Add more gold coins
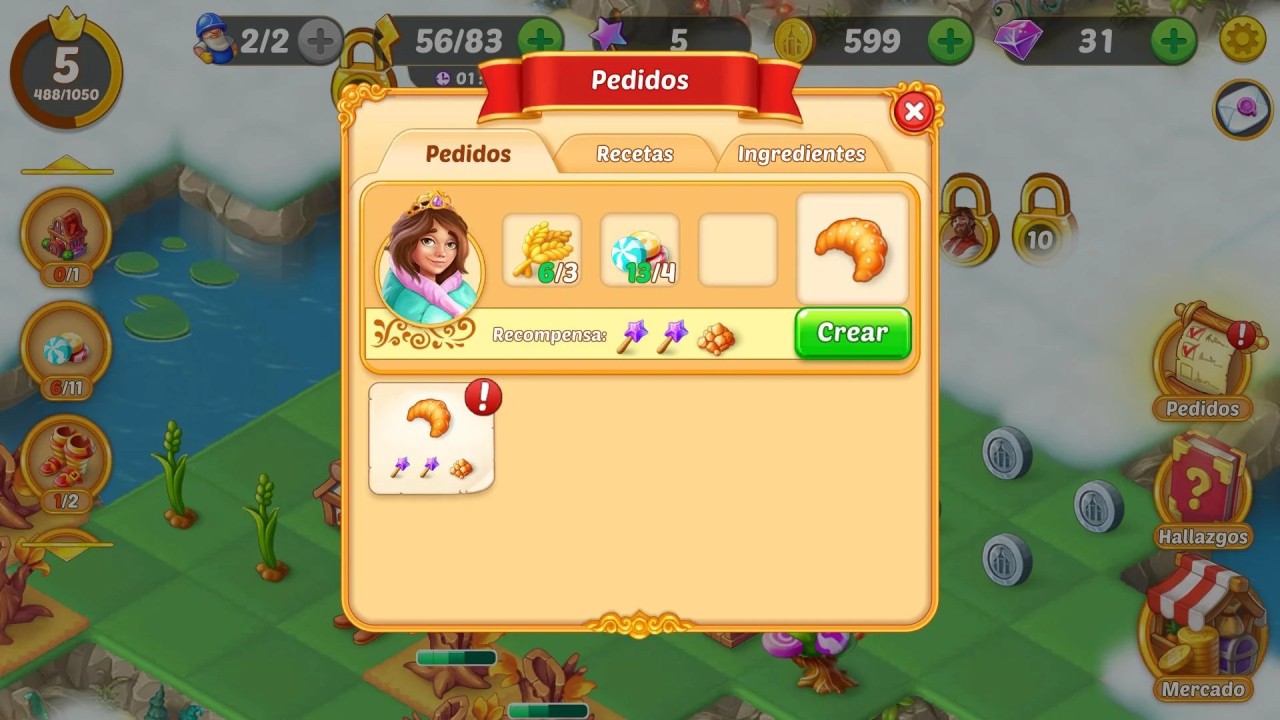Image resolution: width=1280 pixels, height=720 pixels. 950,41
